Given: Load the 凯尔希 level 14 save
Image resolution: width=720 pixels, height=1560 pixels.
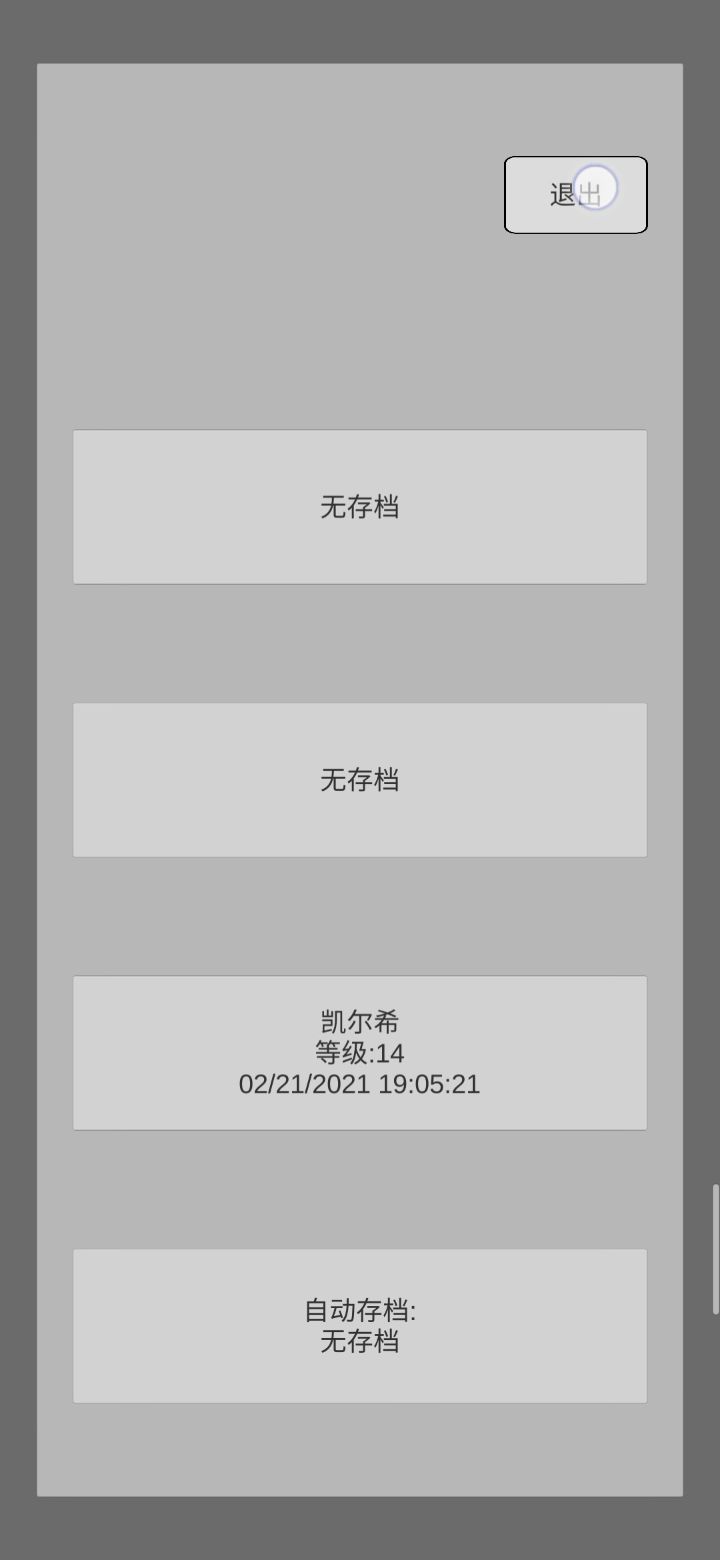Looking at the screenshot, I should 360,1053.
